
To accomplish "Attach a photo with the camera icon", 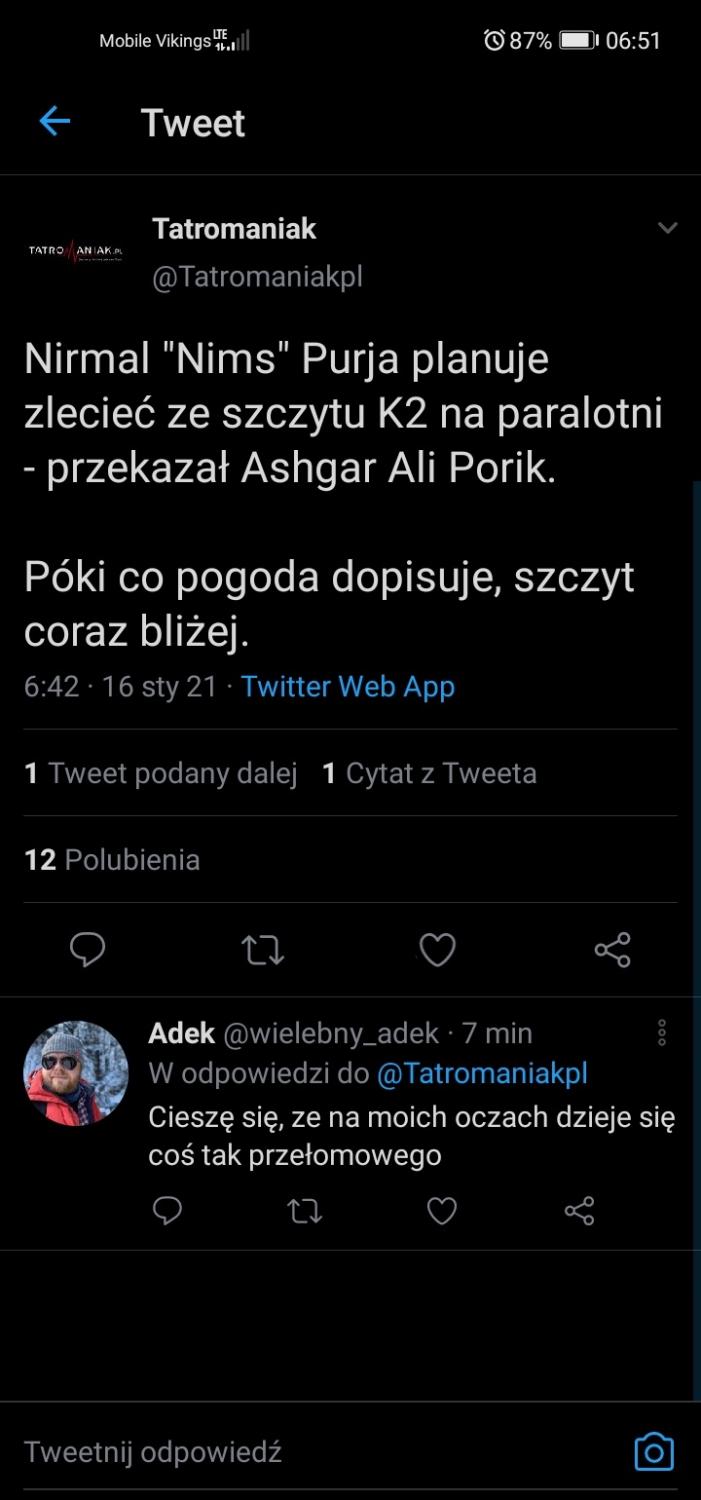I will [x=654, y=1452].
